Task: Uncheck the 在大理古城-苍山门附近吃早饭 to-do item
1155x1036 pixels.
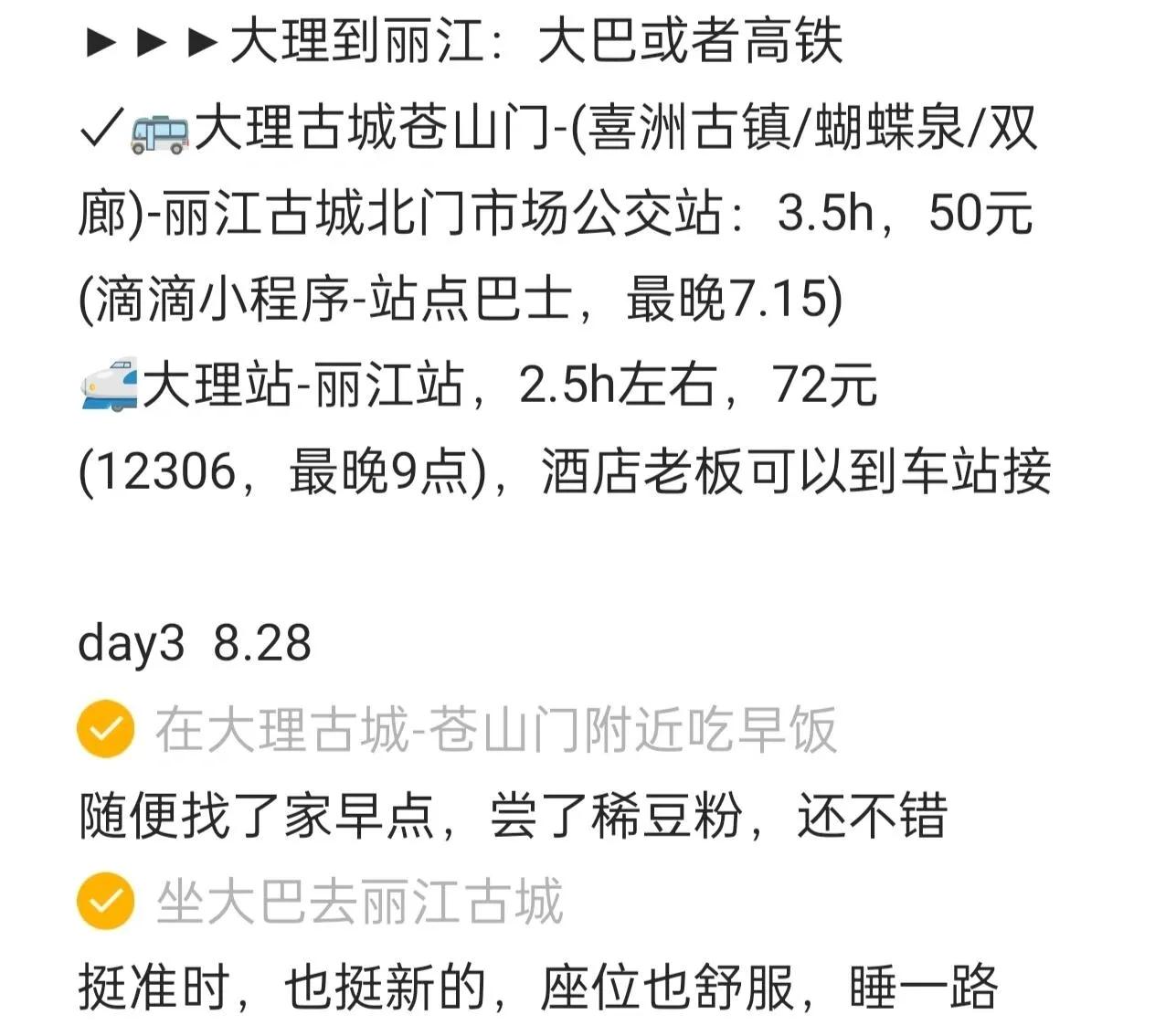Action: click(x=106, y=729)
